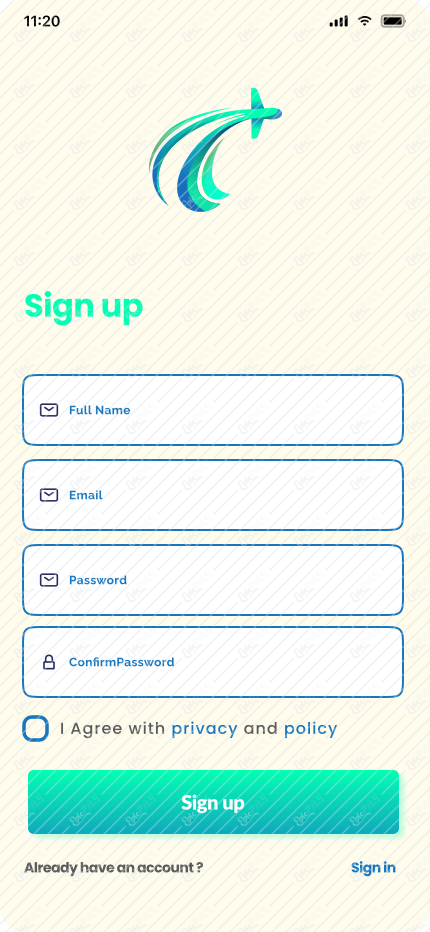Go to Sign in
The width and height of the screenshot is (430, 932).
373,868
